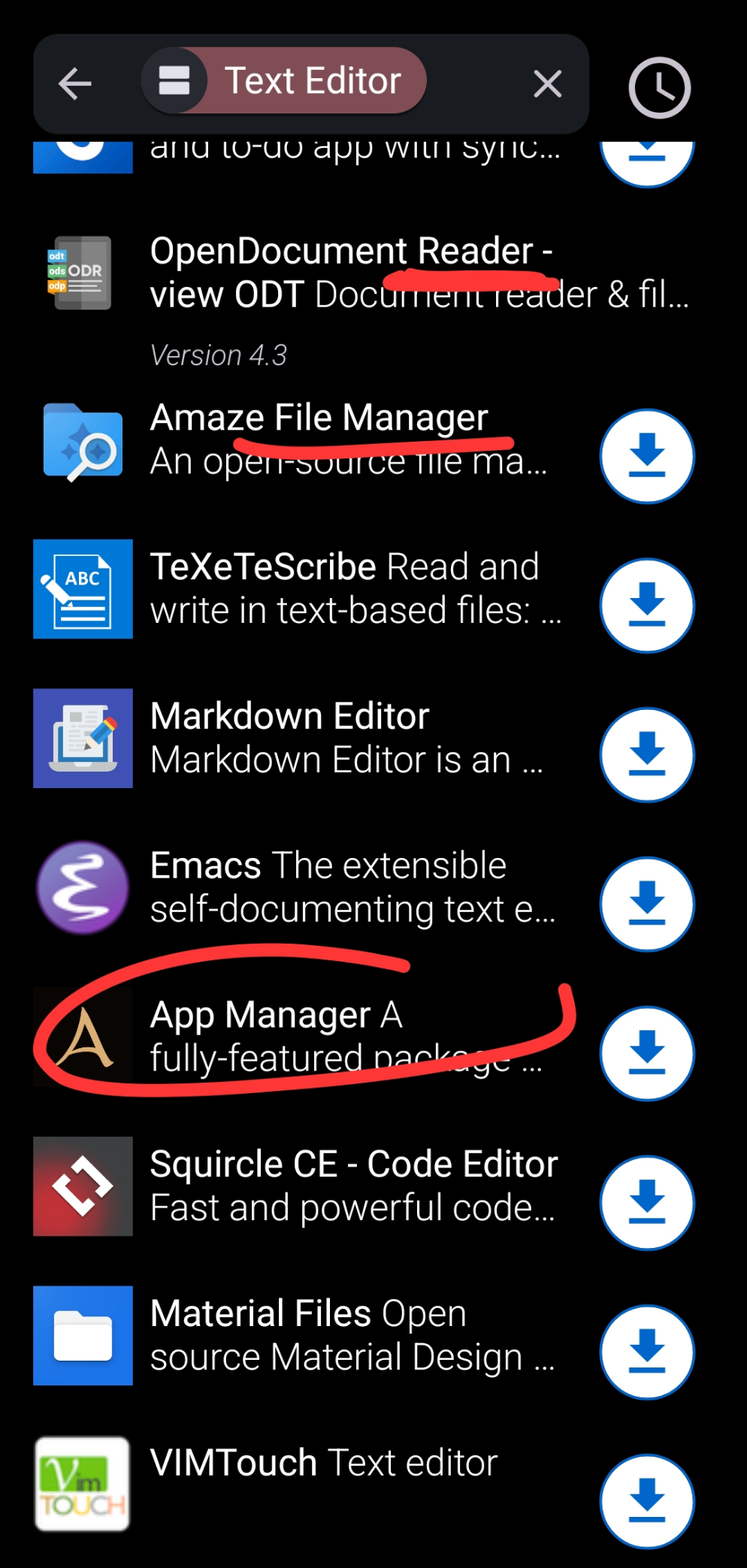Download Squircle CE - Code Editor

point(646,1202)
